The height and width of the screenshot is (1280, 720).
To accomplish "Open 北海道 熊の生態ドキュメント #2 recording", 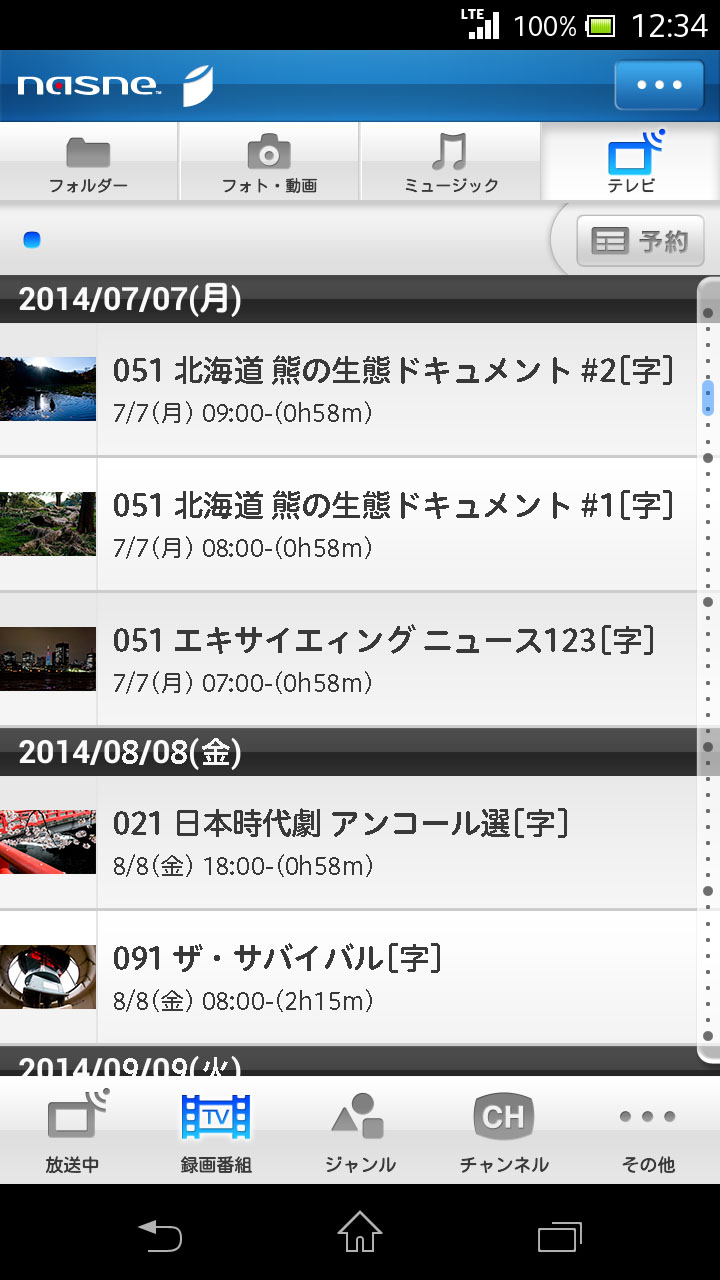I will (x=390, y=388).
